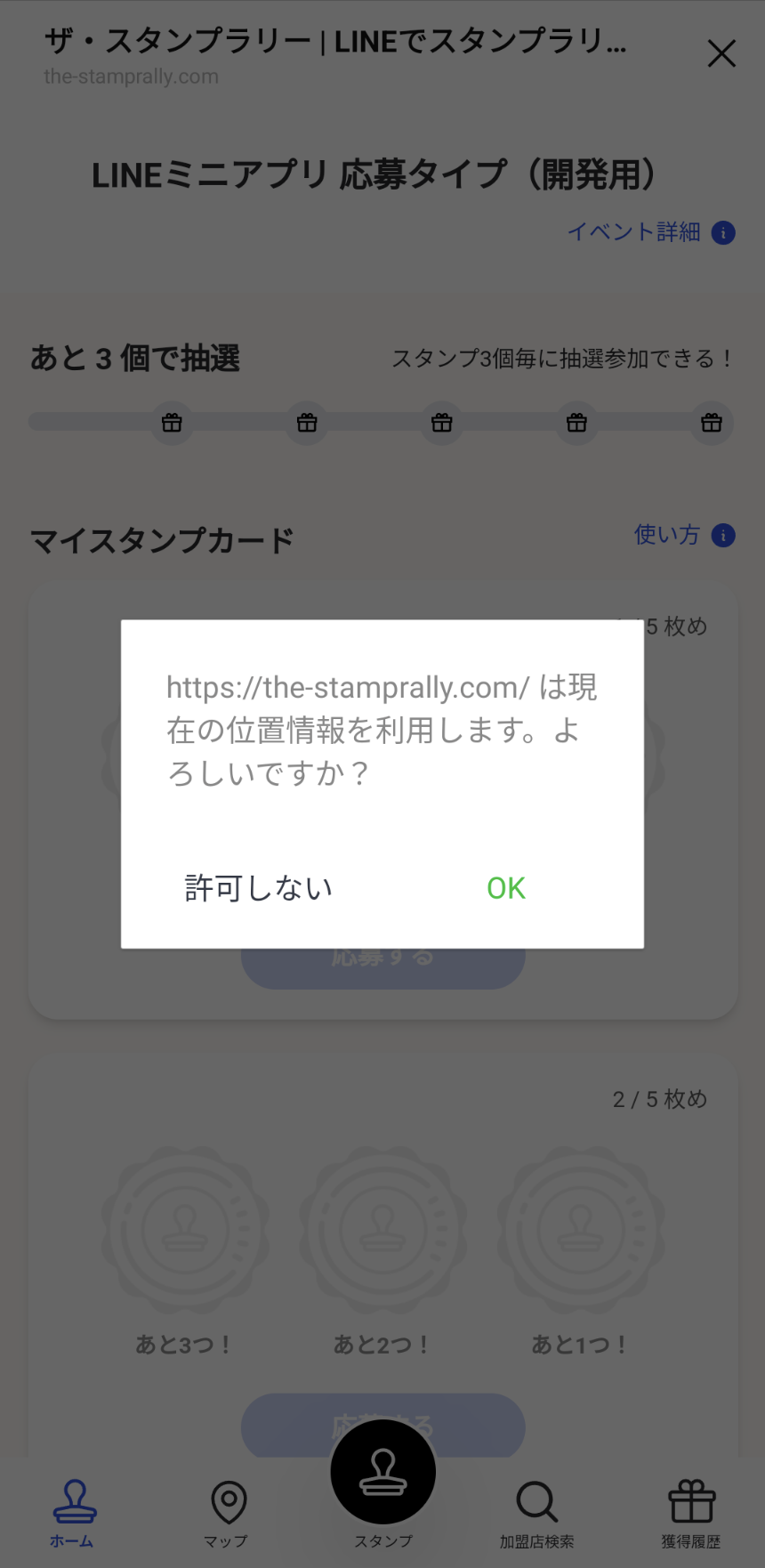Tap the central black スタンプ button
Viewport: 765px width, 1568px height.
click(x=382, y=1471)
